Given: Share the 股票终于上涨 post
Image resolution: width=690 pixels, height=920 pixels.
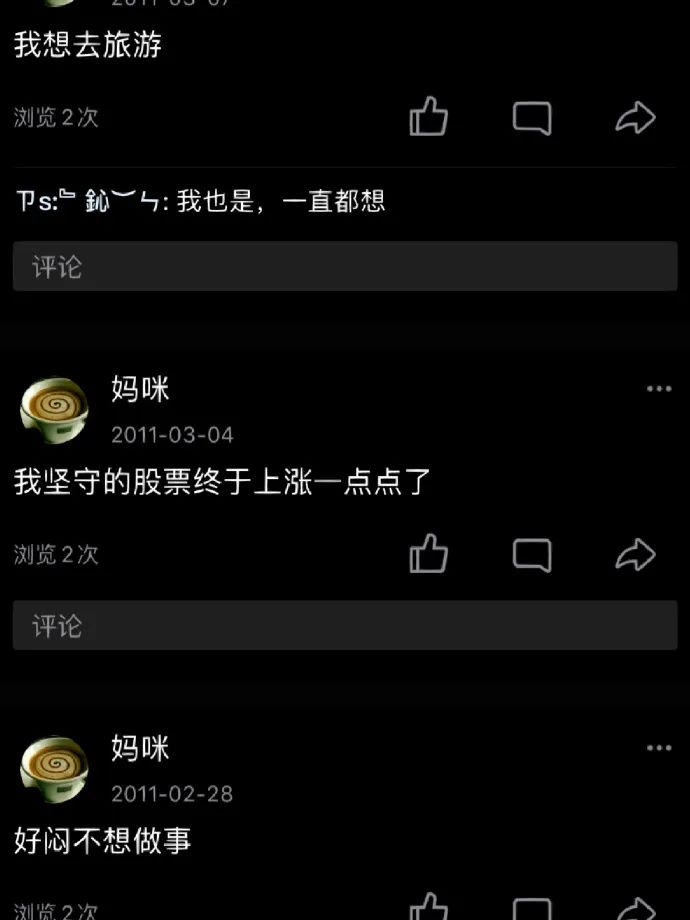Looking at the screenshot, I should (x=635, y=553).
